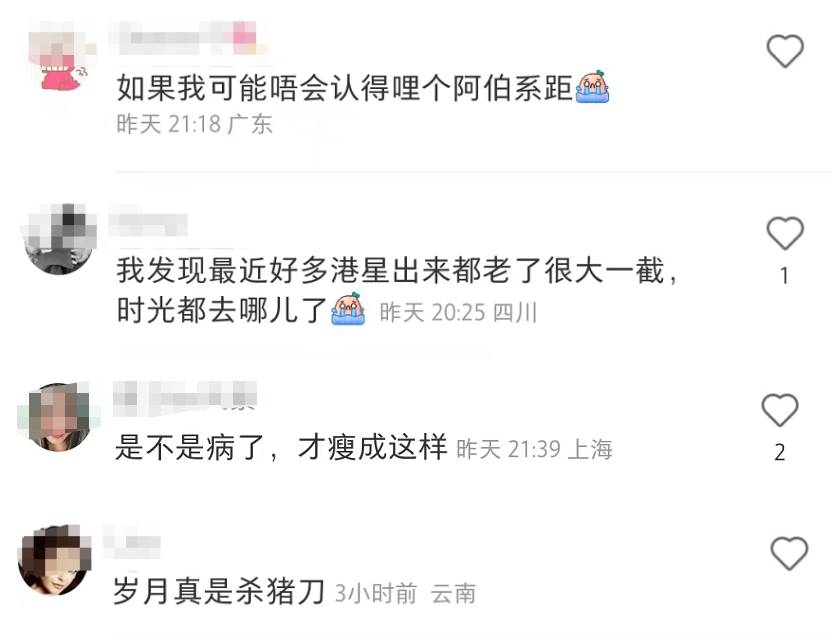Like the comment asking 是不是病了
831x638 pixels.
pyautogui.click(x=780, y=410)
